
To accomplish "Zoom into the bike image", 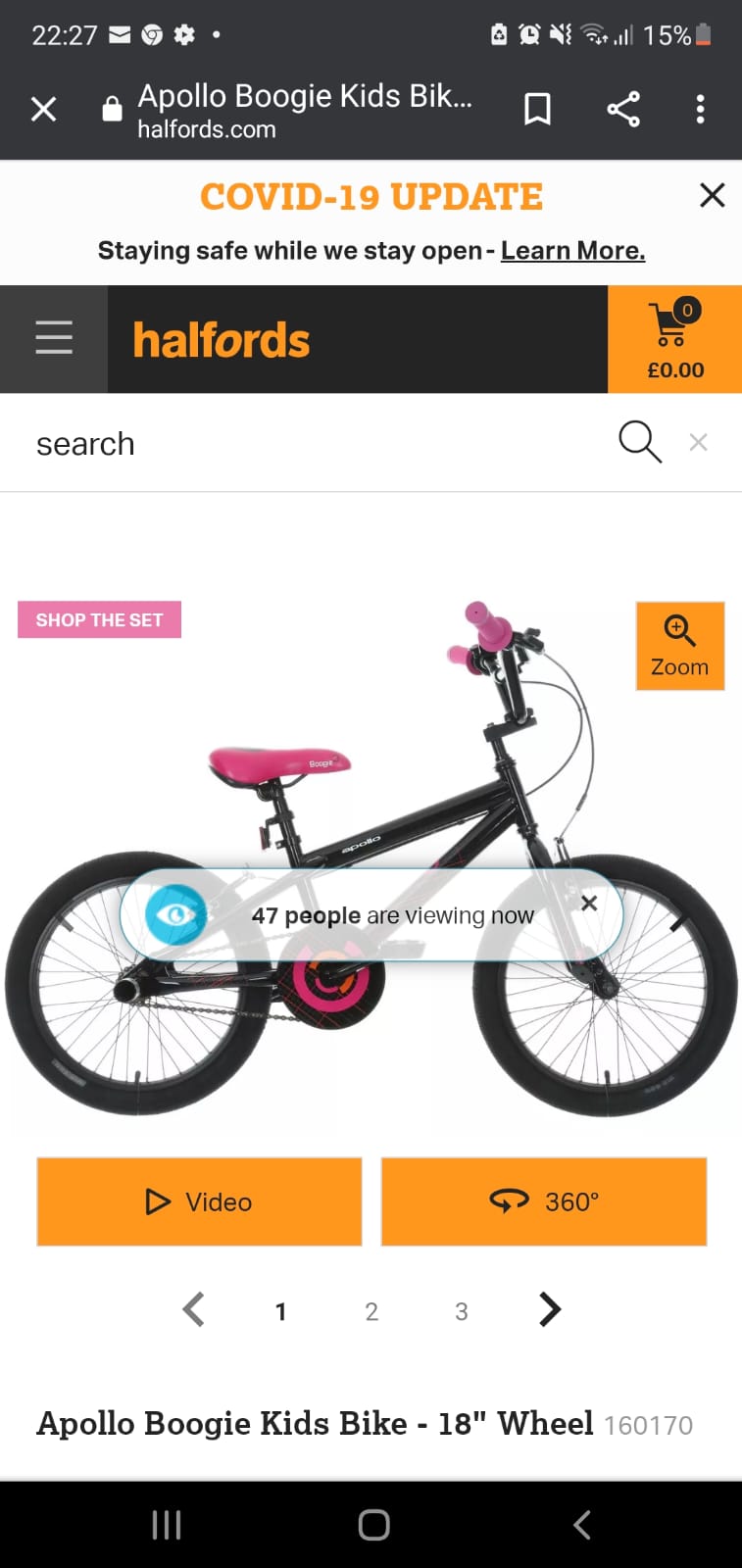I will [x=679, y=646].
